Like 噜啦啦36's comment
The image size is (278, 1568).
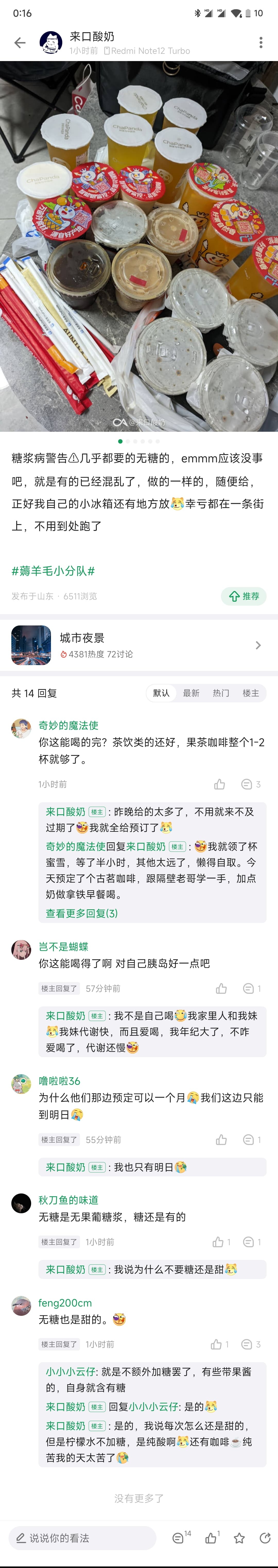(221, 1139)
